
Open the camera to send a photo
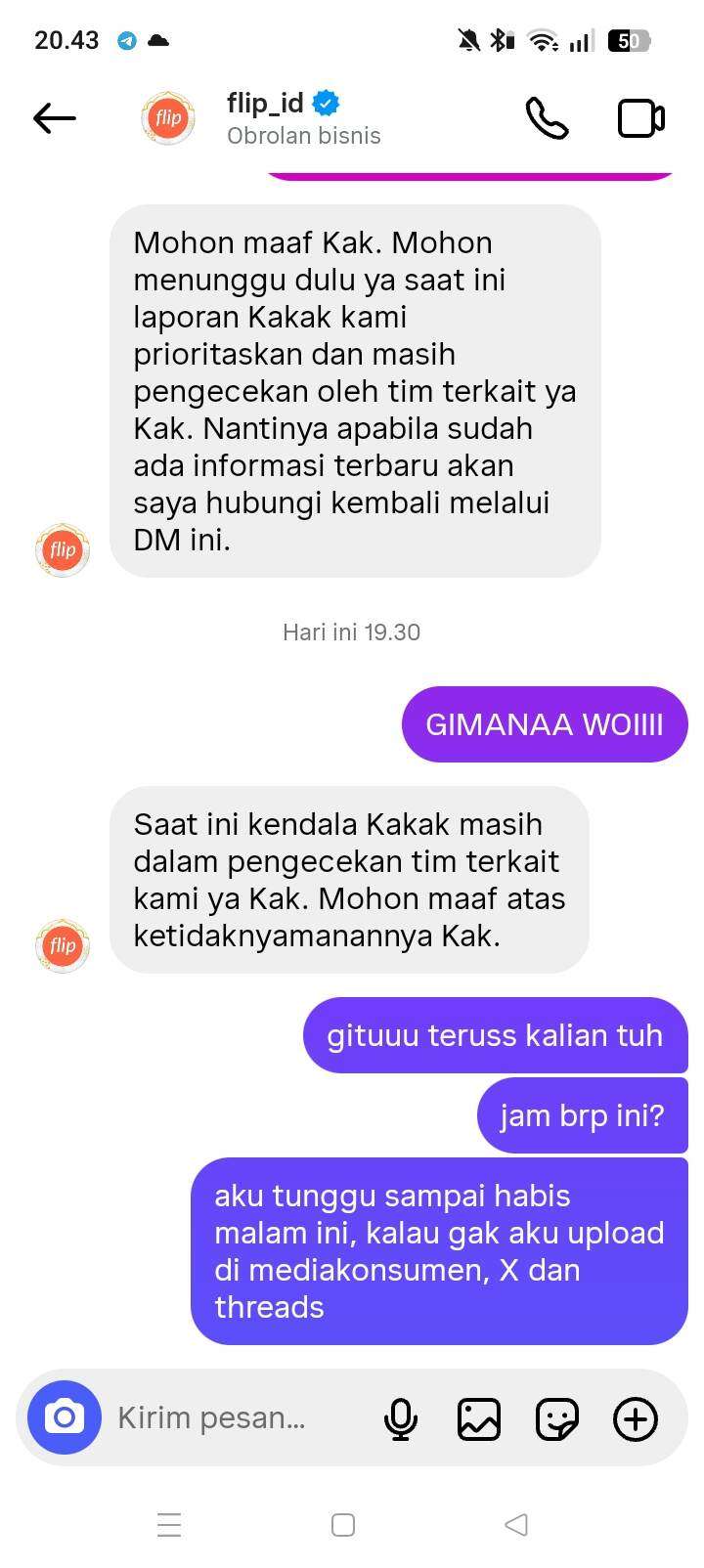(x=65, y=1417)
